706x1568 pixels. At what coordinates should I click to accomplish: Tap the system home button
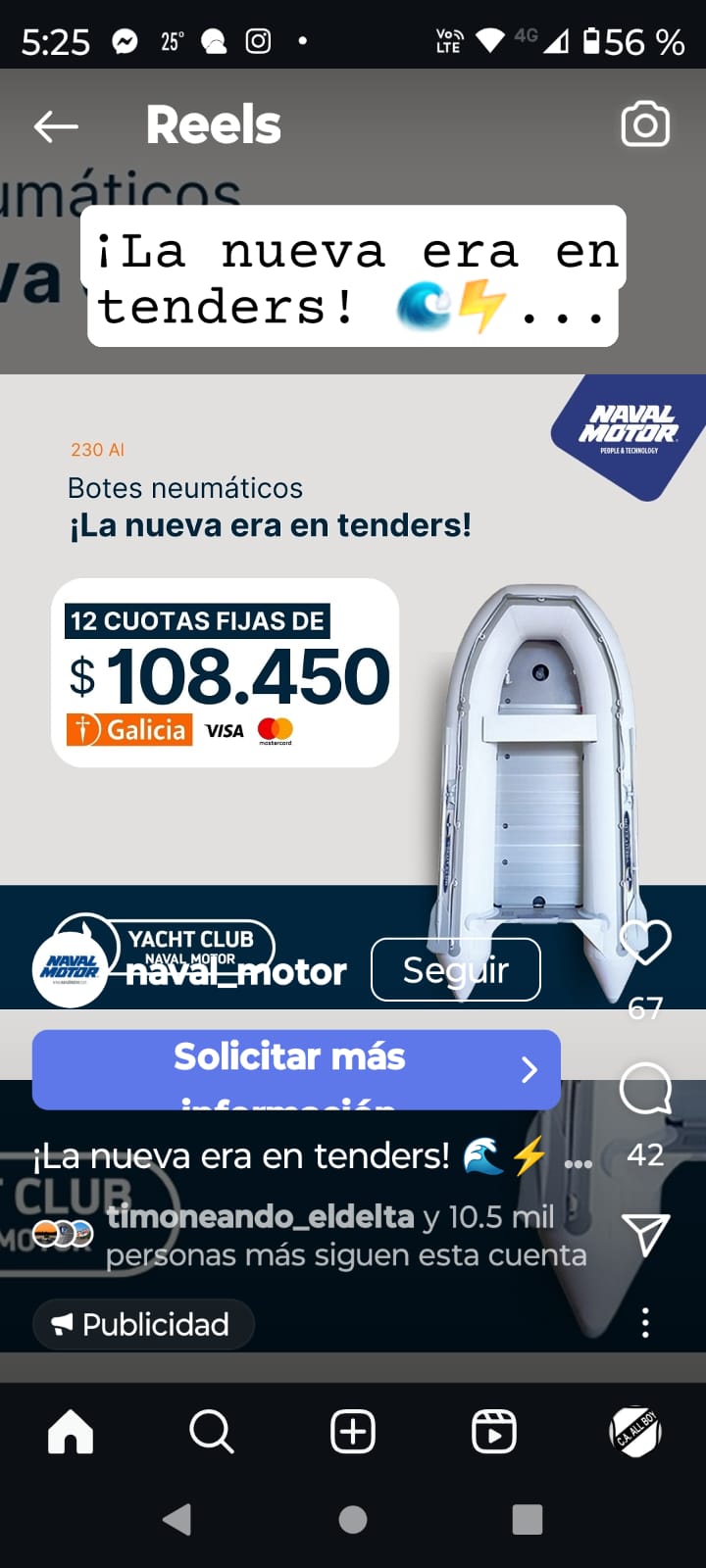pos(353,1520)
